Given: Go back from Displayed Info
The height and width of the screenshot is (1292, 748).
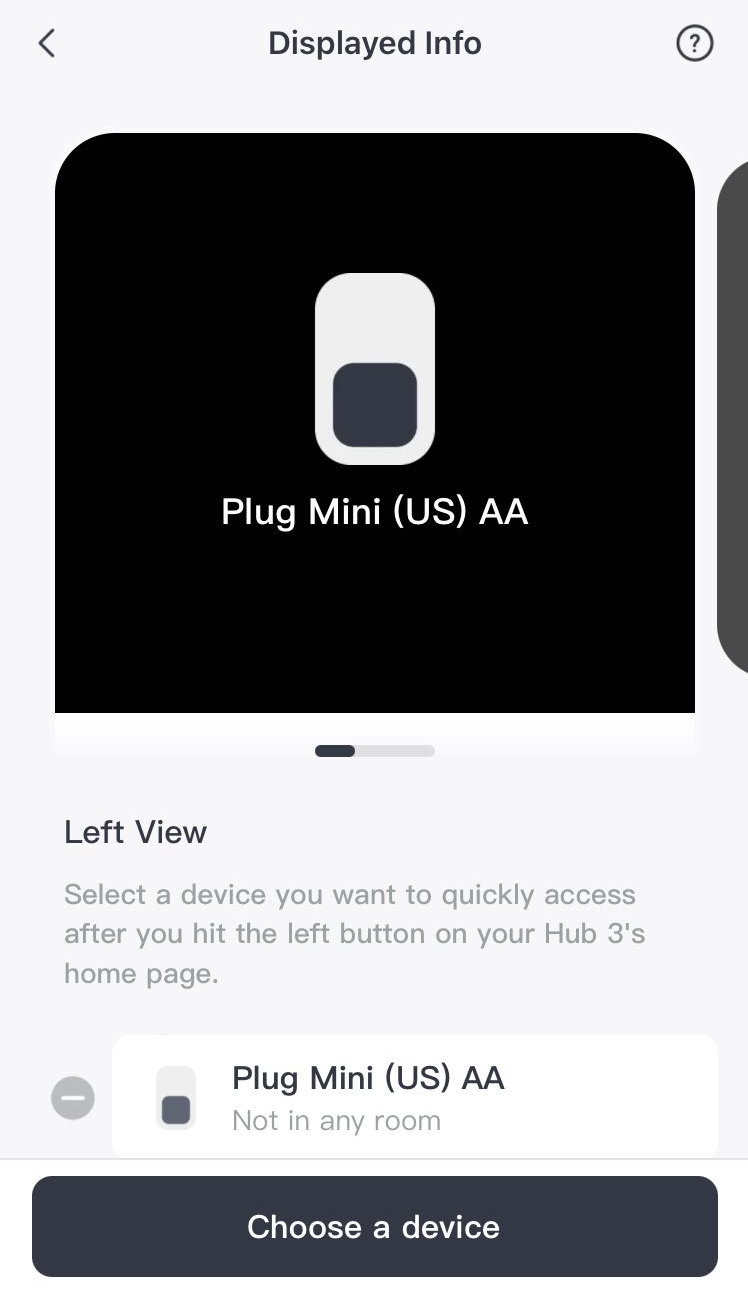Looking at the screenshot, I should click(x=47, y=44).
